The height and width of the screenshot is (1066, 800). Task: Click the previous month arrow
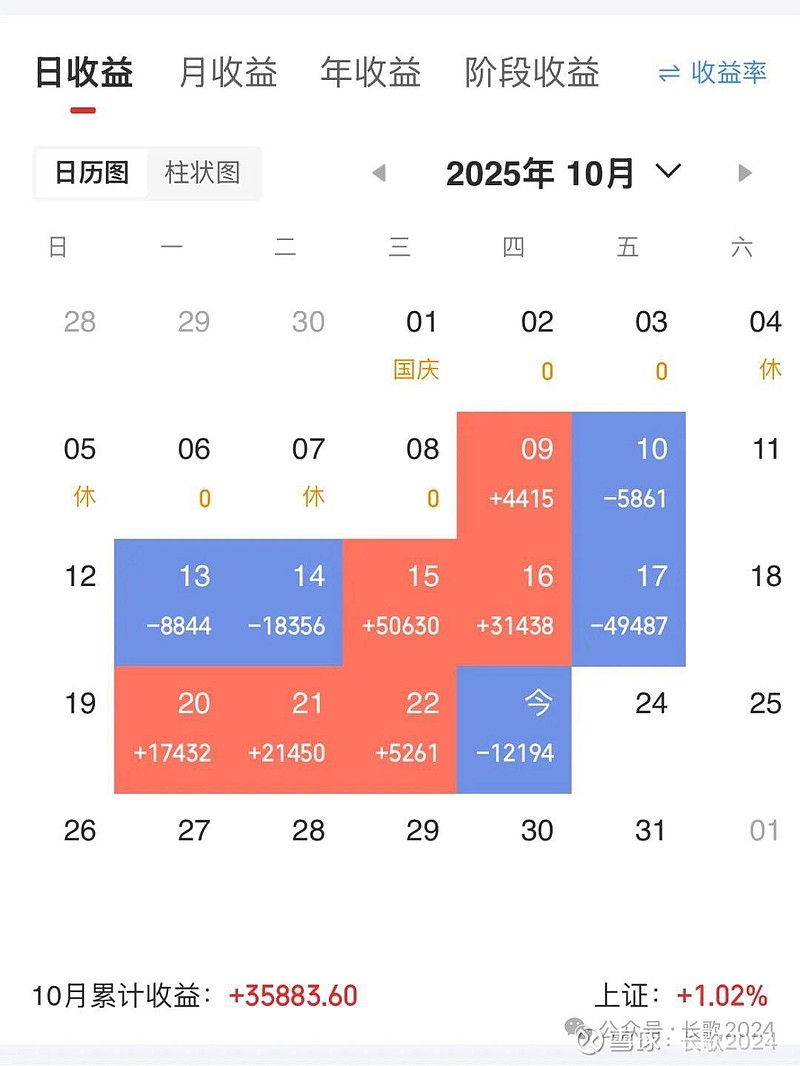tap(380, 172)
